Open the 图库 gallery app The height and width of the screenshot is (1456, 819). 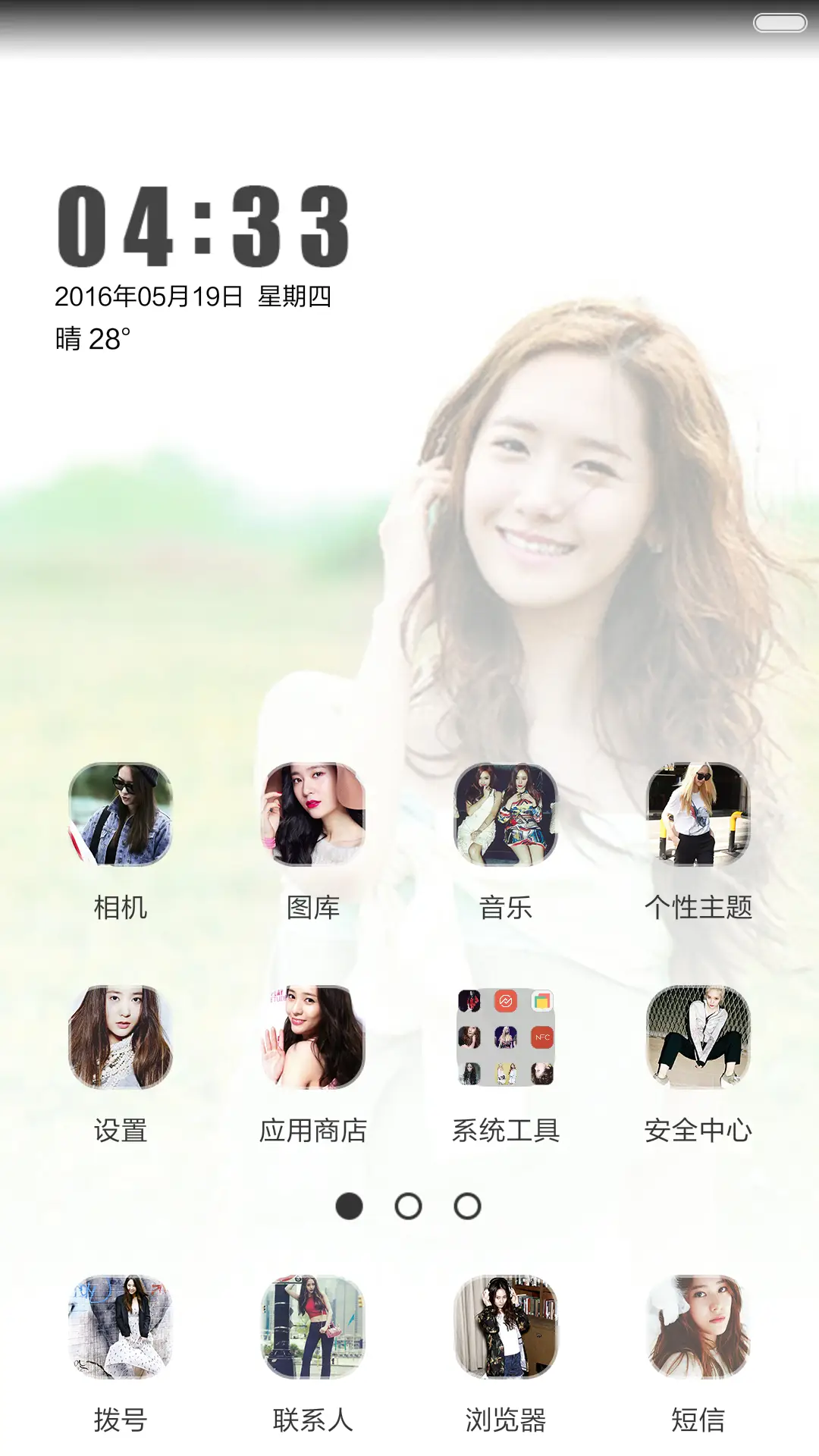pyautogui.click(x=313, y=814)
